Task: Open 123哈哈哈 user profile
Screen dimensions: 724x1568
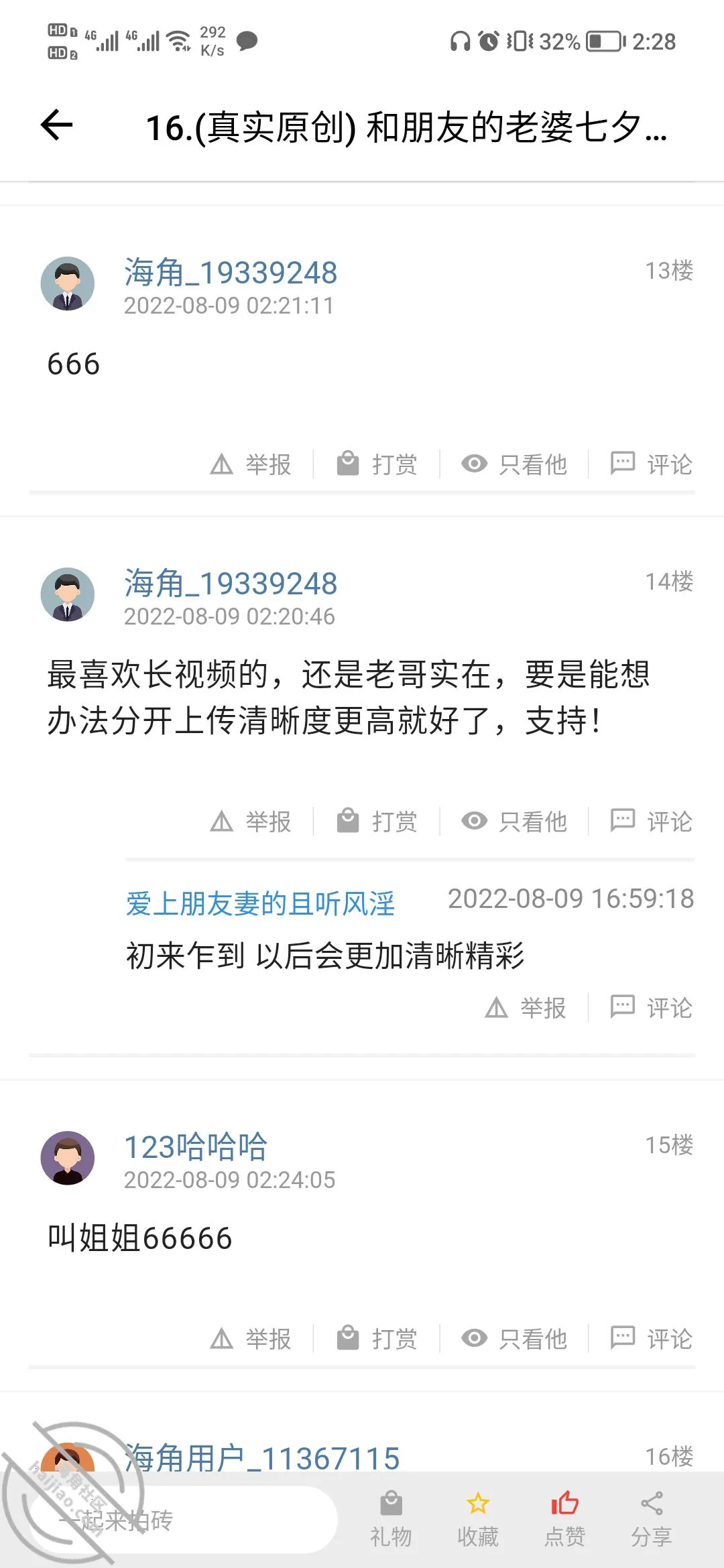Action: (196, 1147)
